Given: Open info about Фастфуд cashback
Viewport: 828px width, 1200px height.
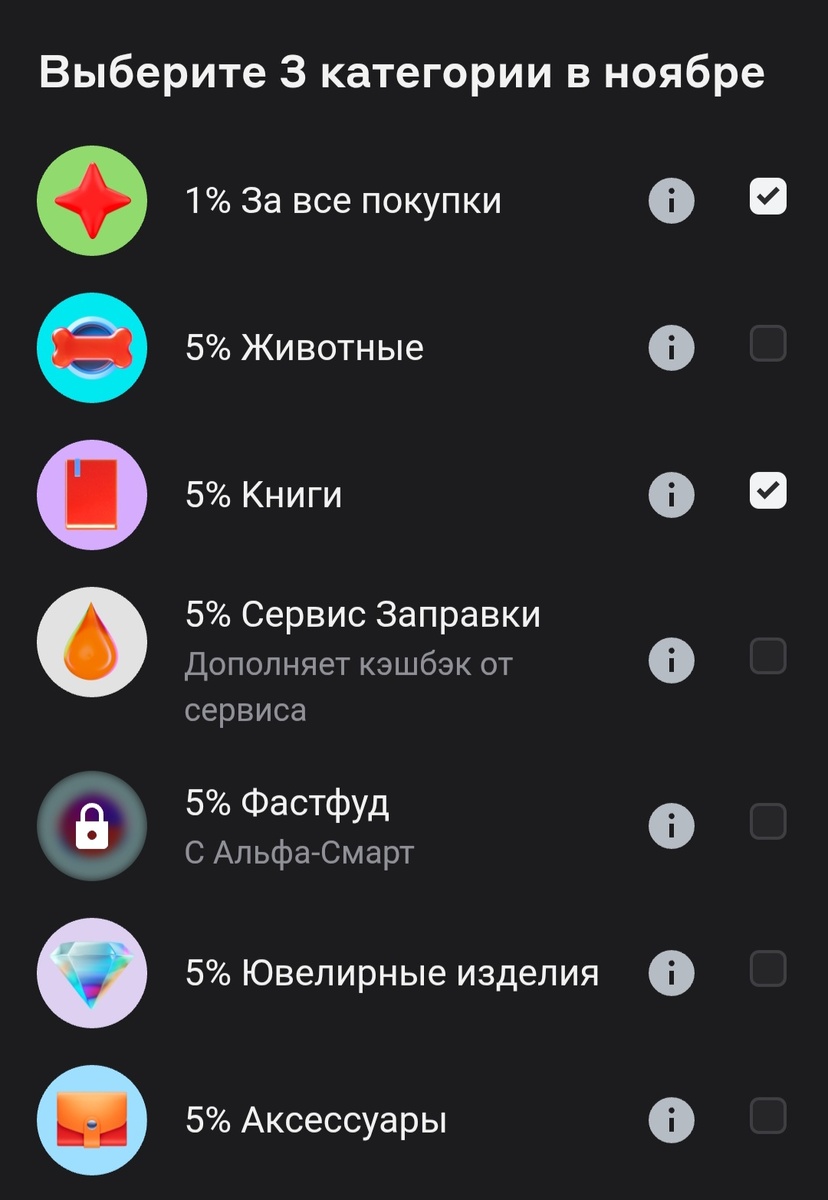Looking at the screenshot, I should click(671, 826).
